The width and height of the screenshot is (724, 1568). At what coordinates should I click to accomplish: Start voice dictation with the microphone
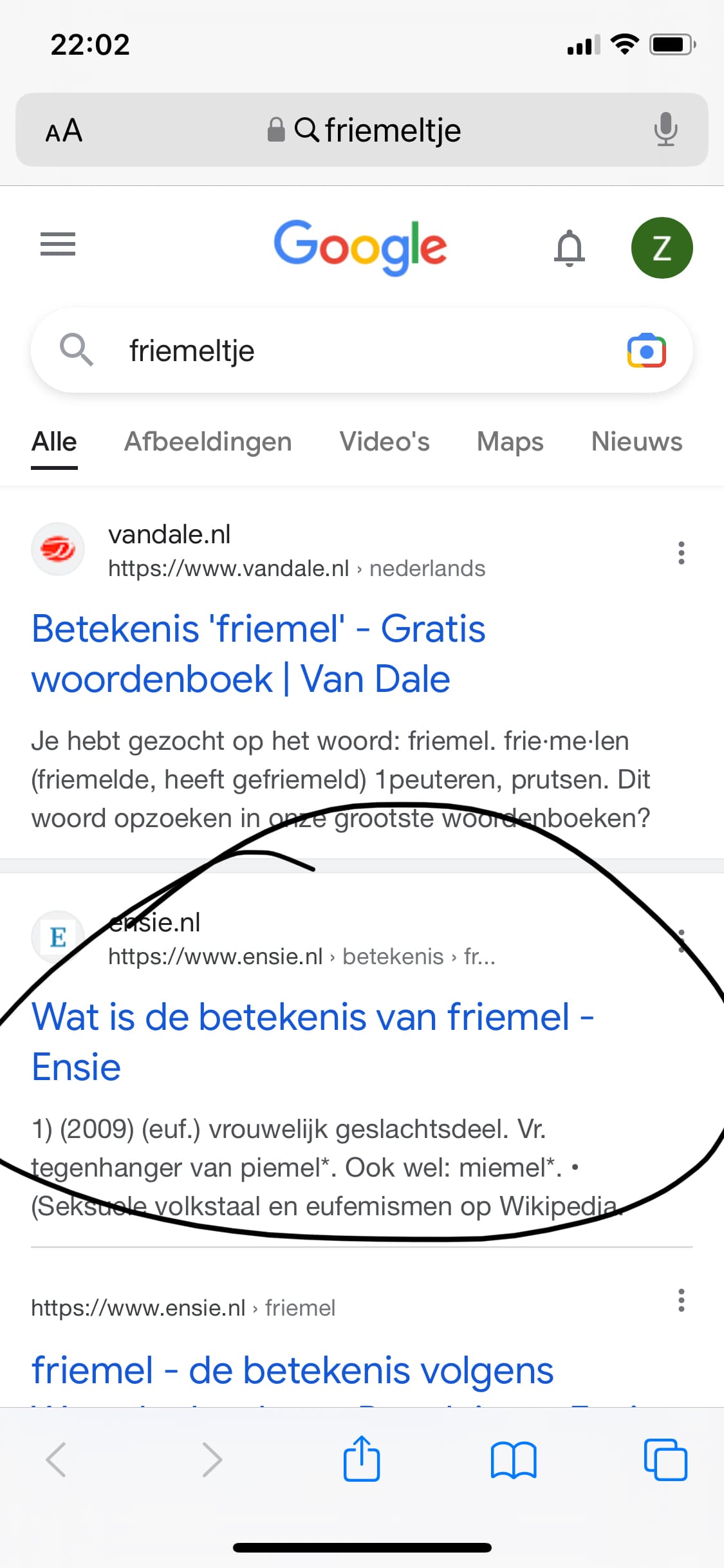pyautogui.click(x=665, y=129)
